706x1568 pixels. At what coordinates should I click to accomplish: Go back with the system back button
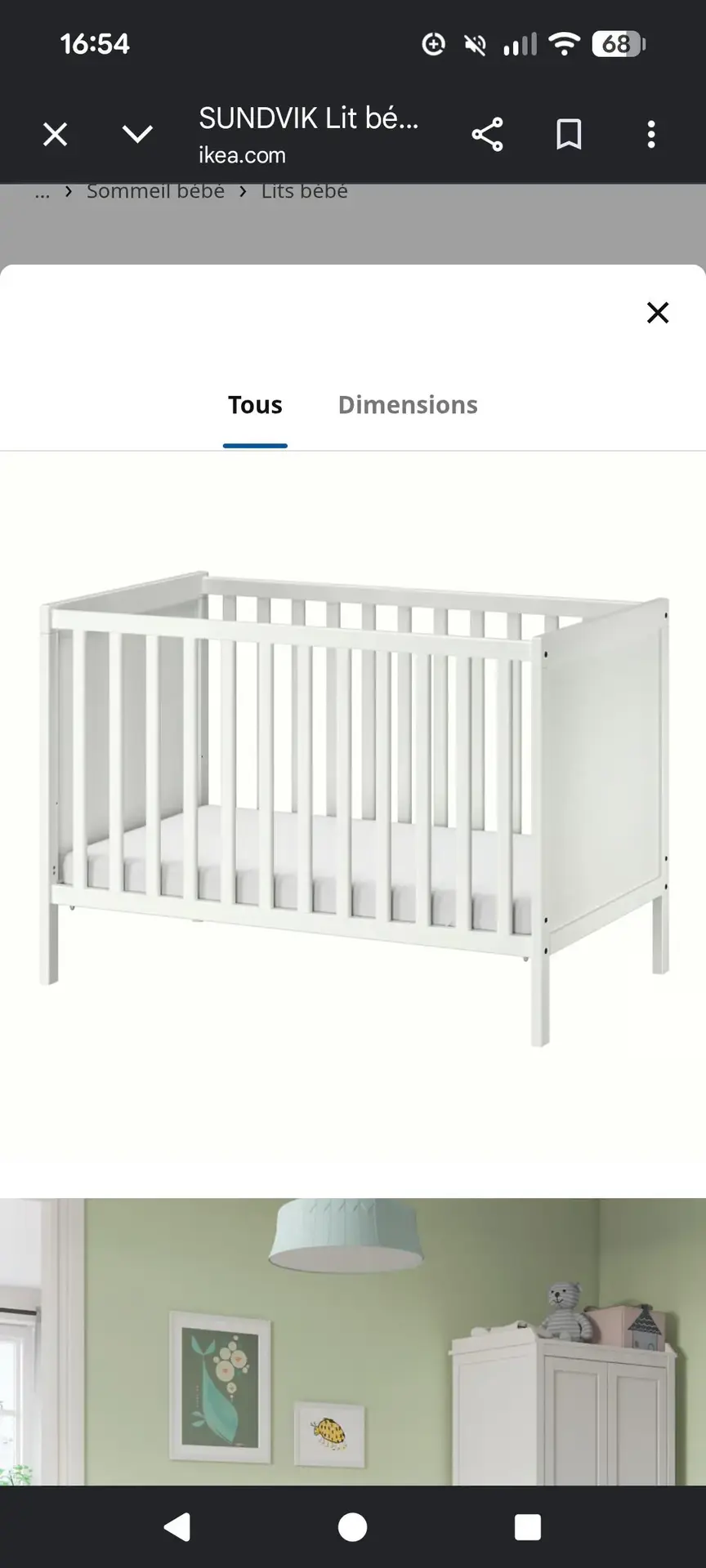(177, 1527)
